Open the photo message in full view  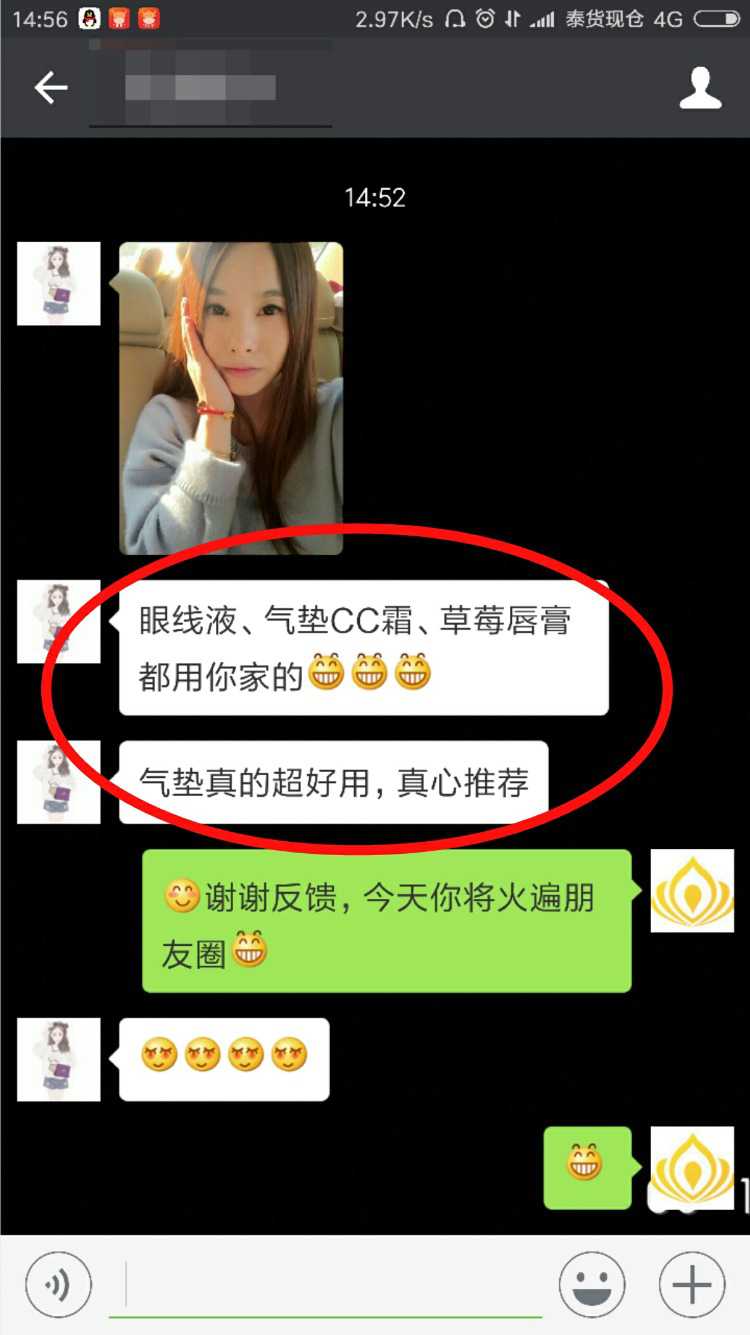coord(231,398)
